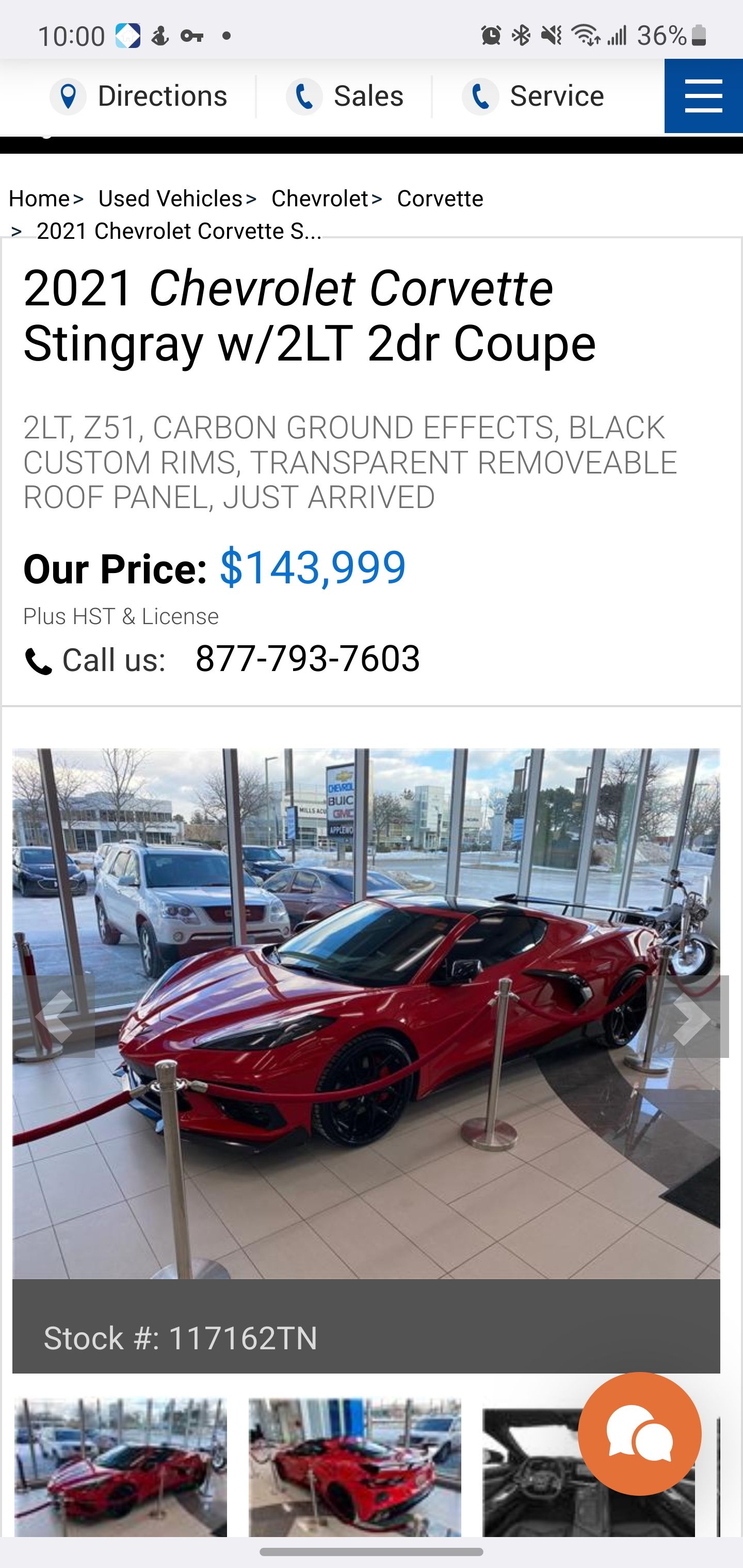
Task: Select the first thumbnail of red Corvette front
Action: [121, 1467]
